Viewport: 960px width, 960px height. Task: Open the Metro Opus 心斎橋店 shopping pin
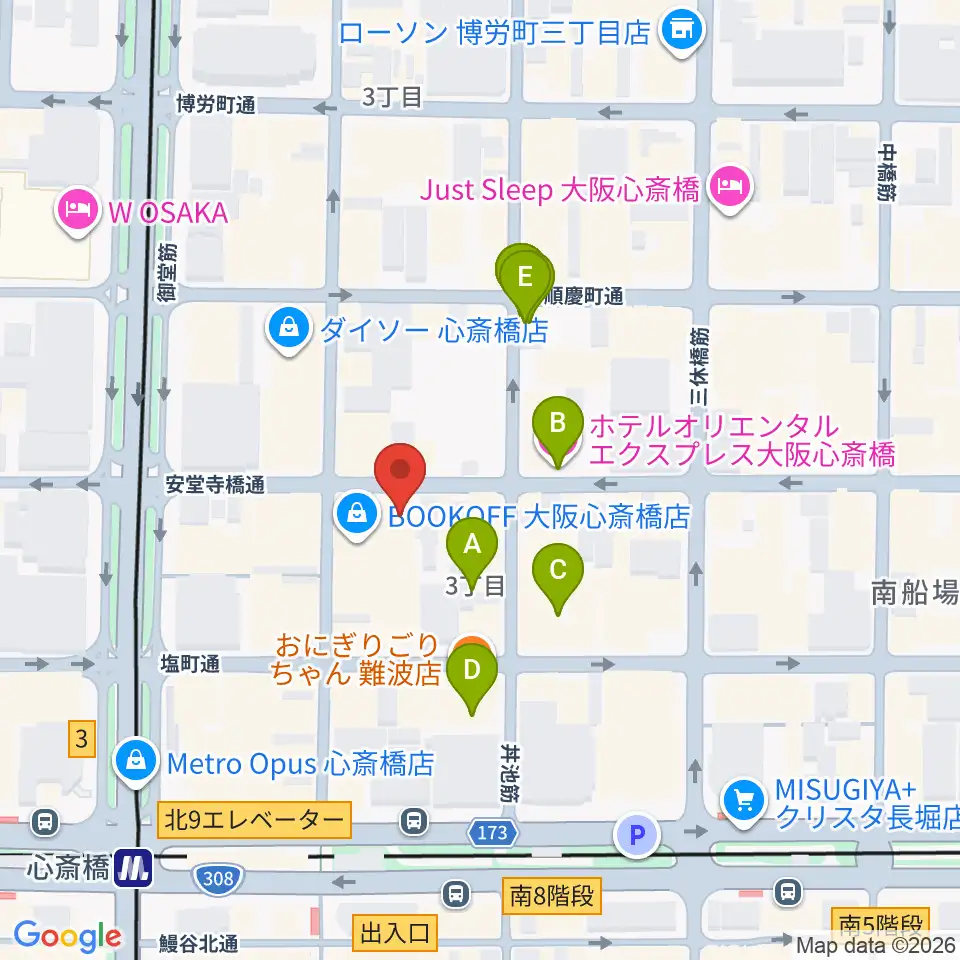tap(136, 763)
